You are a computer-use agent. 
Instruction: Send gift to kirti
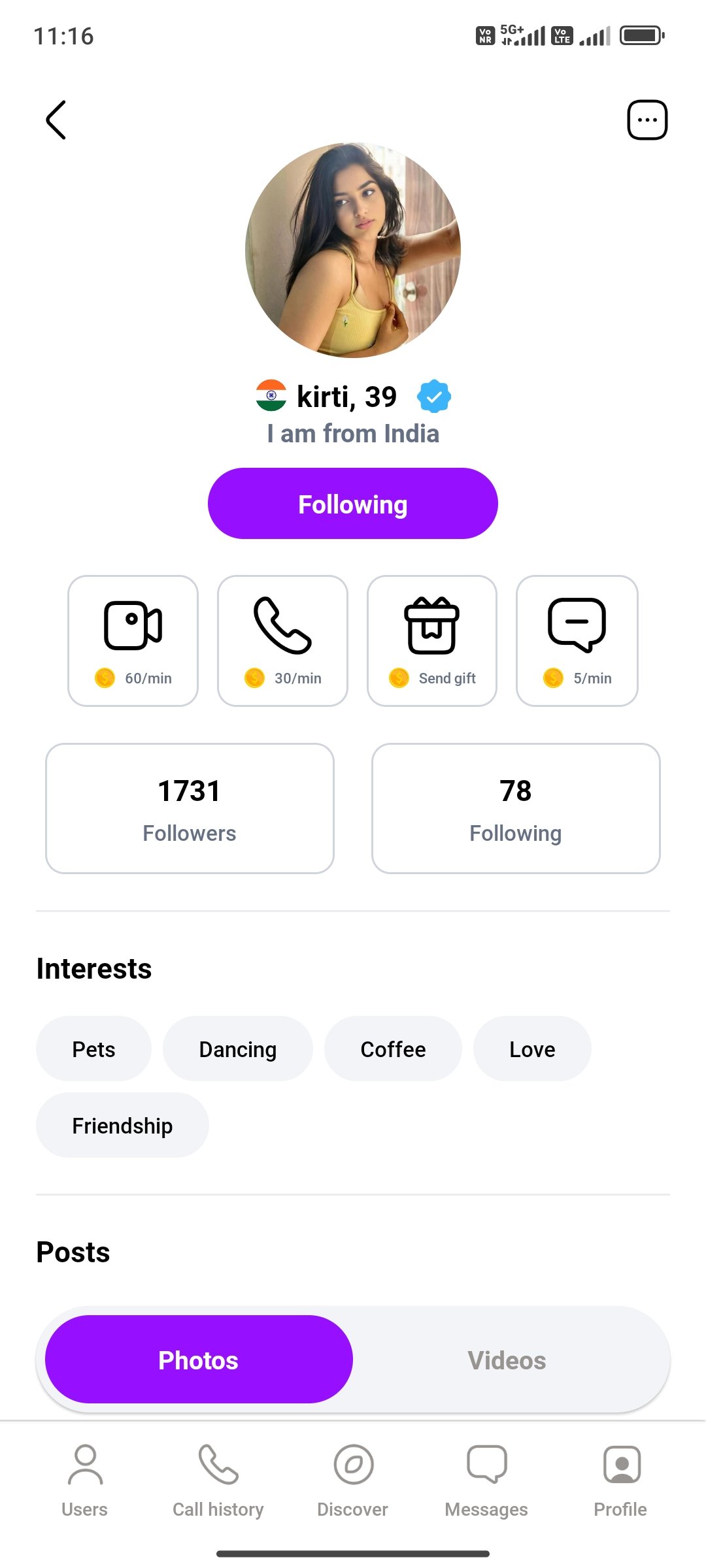(432, 640)
